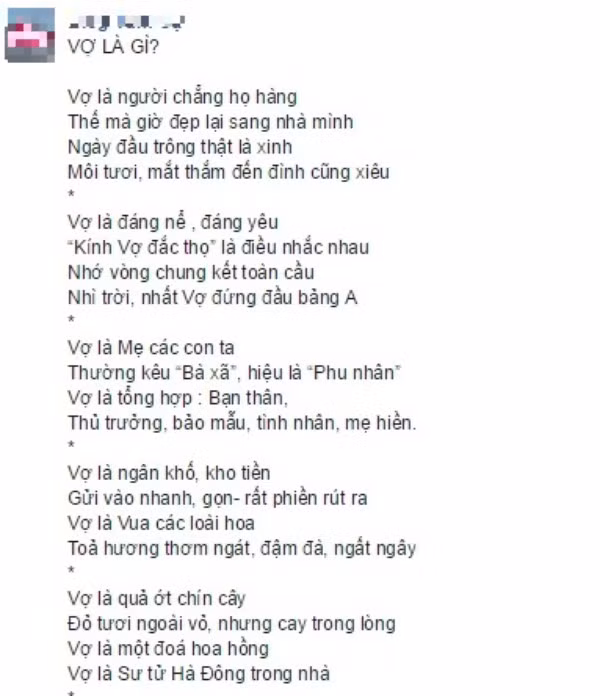Open the blurred author name above the poem

click(125, 21)
